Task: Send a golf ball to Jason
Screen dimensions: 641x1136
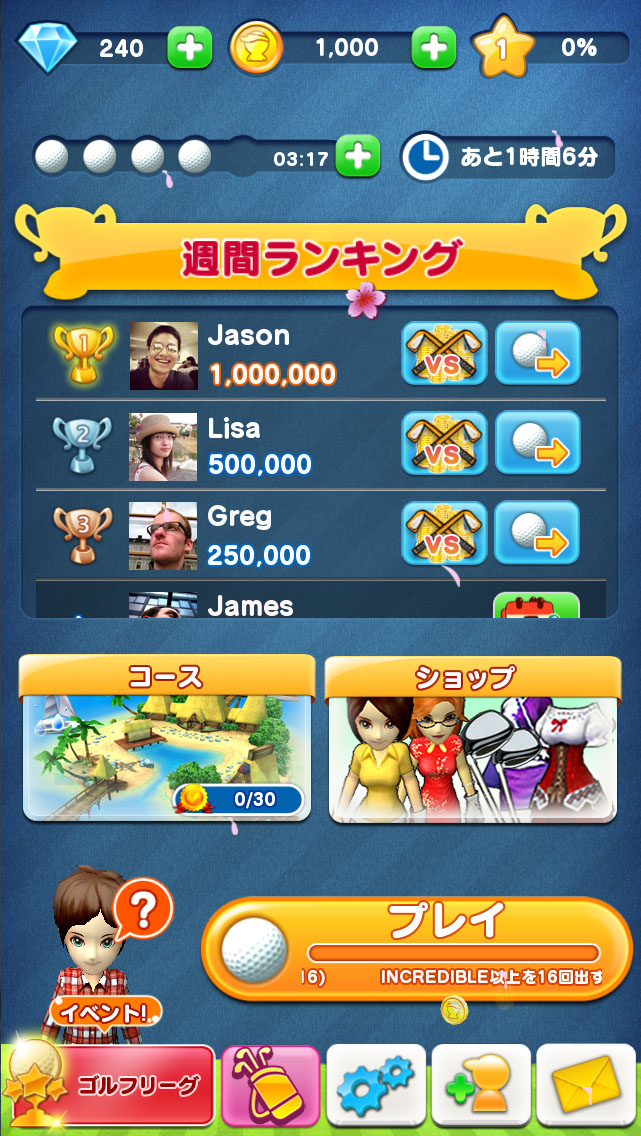Action: 537,354
